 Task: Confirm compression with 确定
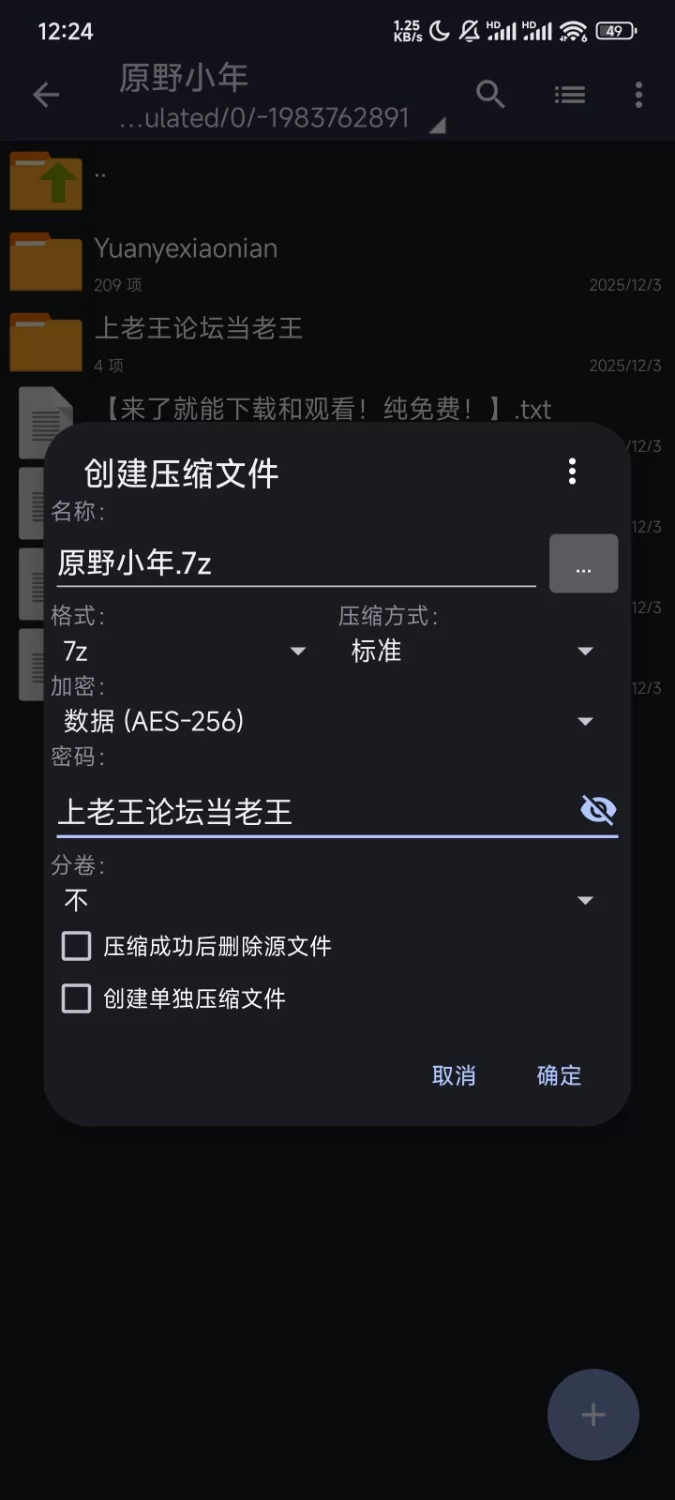pos(558,1075)
